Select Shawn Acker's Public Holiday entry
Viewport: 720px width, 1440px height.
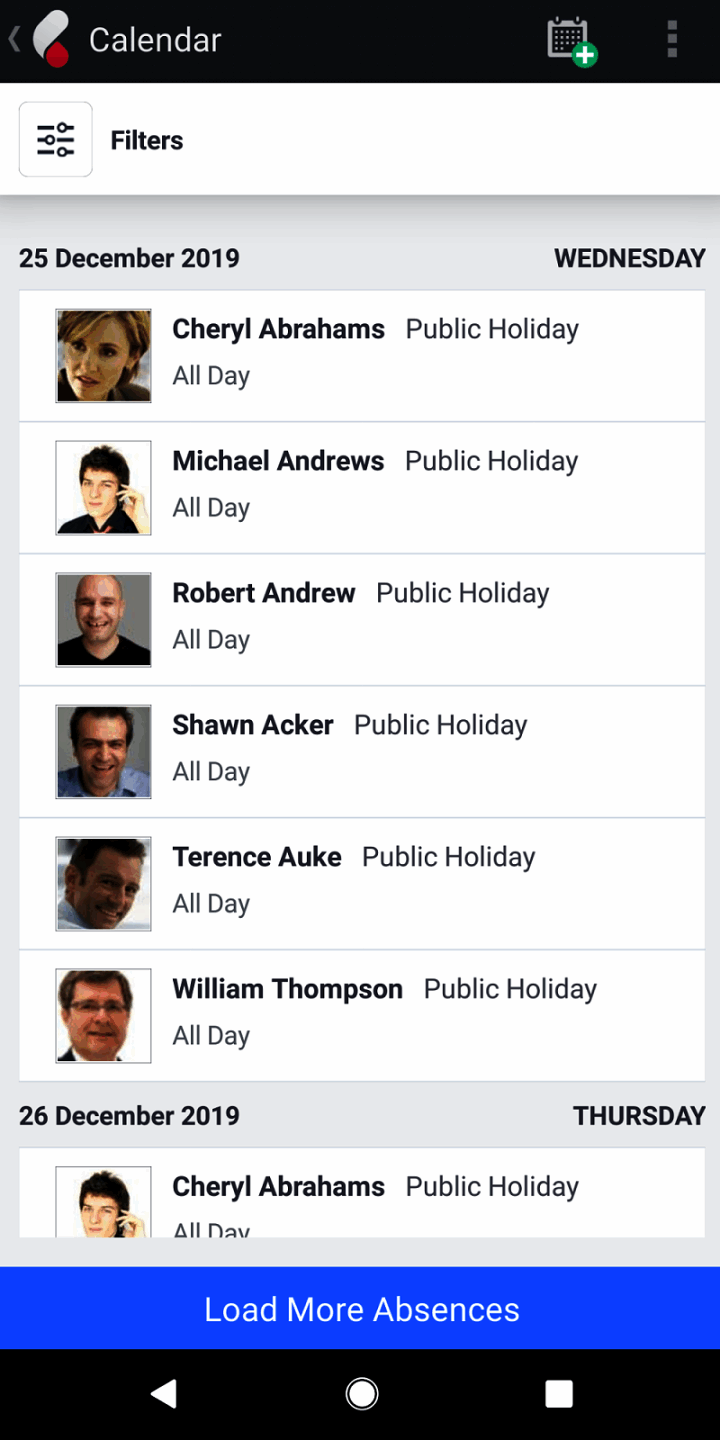(362, 752)
